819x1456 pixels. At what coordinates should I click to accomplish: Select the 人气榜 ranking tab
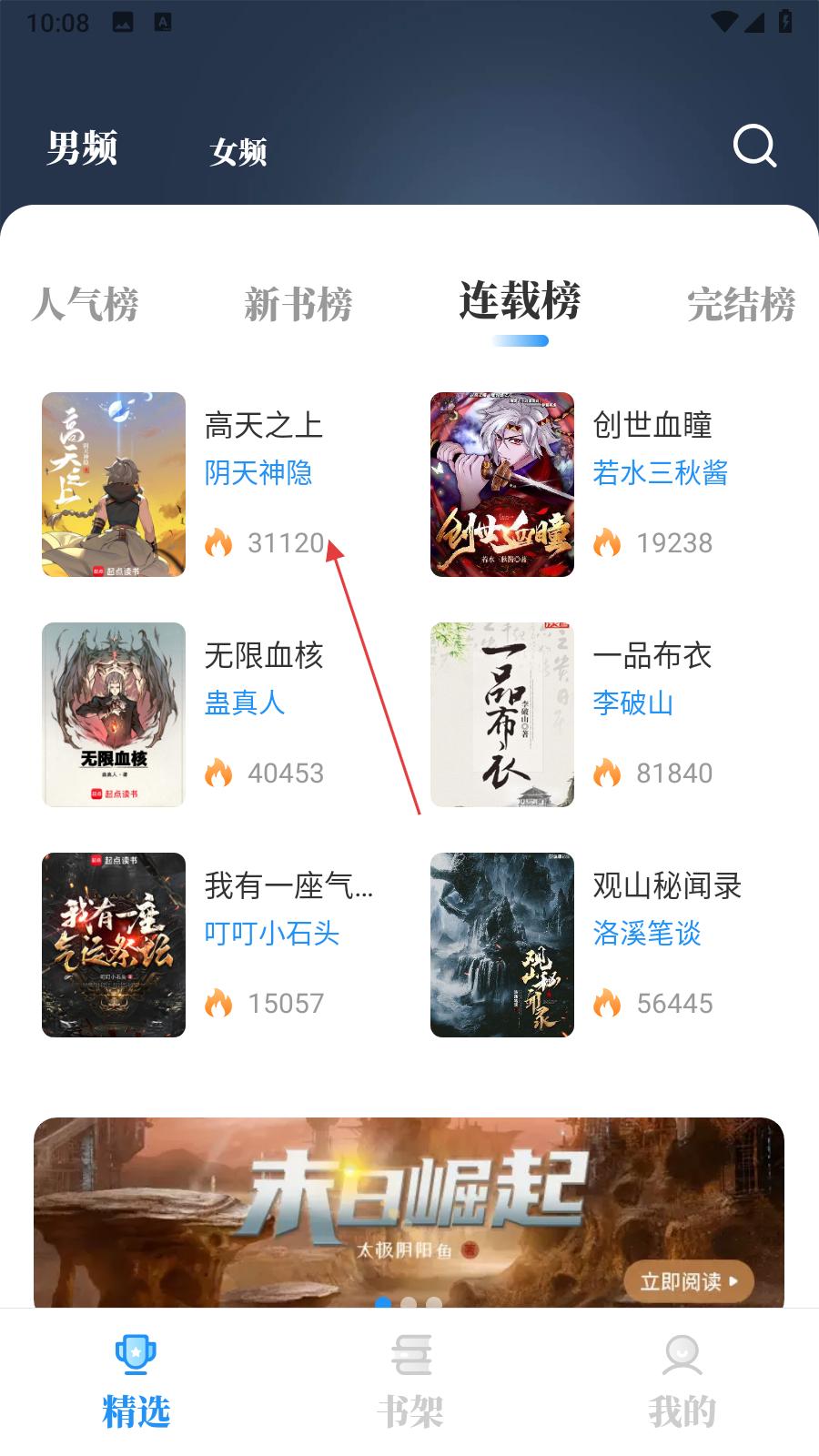(x=86, y=304)
